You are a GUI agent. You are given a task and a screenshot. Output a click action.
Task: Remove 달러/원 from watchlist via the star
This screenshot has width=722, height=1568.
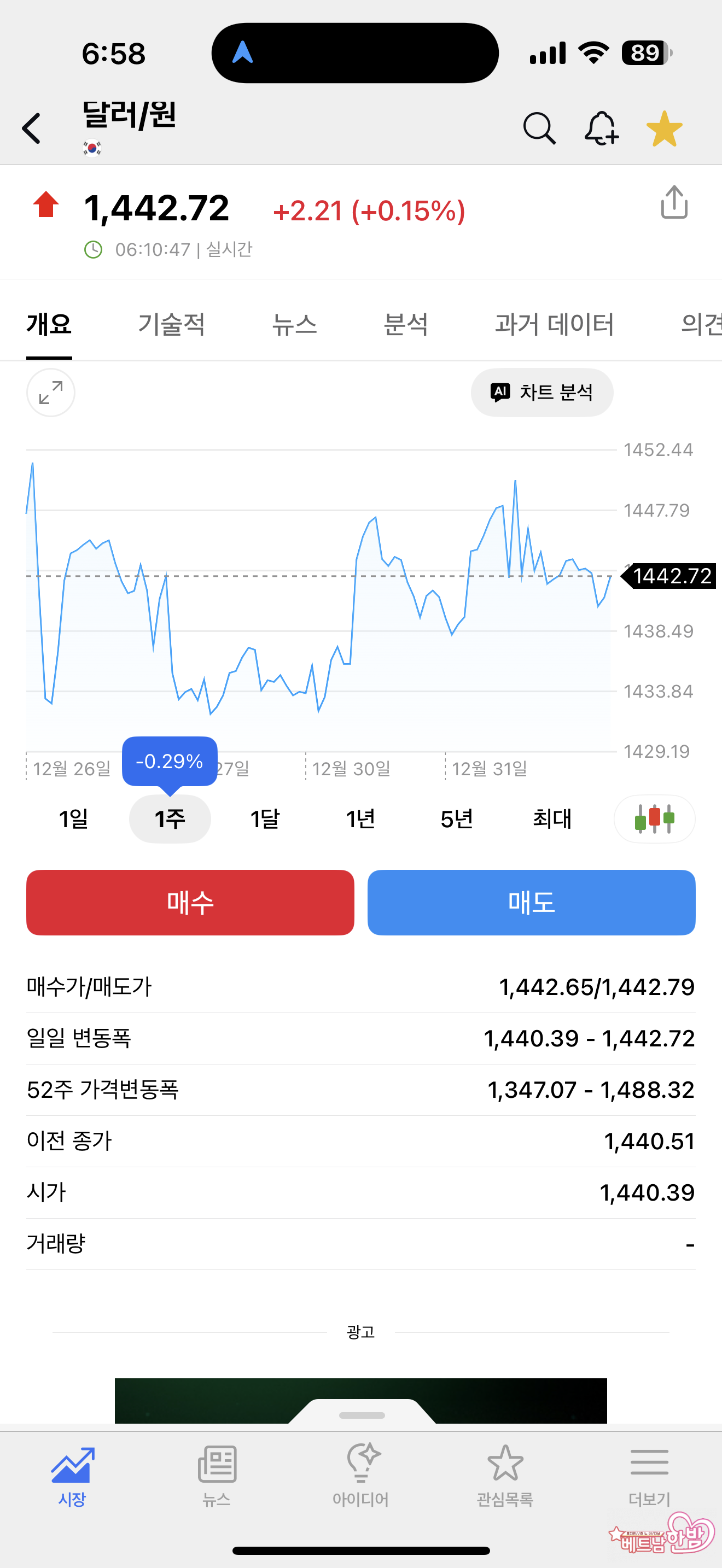click(664, 128)
